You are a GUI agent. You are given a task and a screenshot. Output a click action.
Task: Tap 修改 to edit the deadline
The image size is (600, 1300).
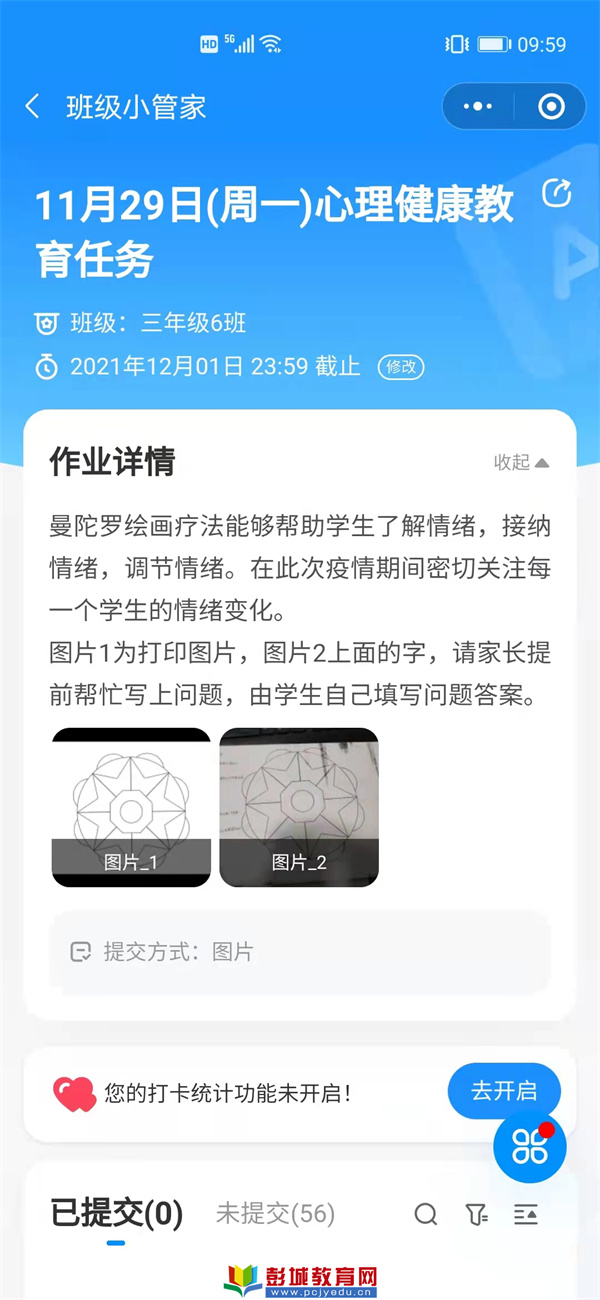coord(401,367)
